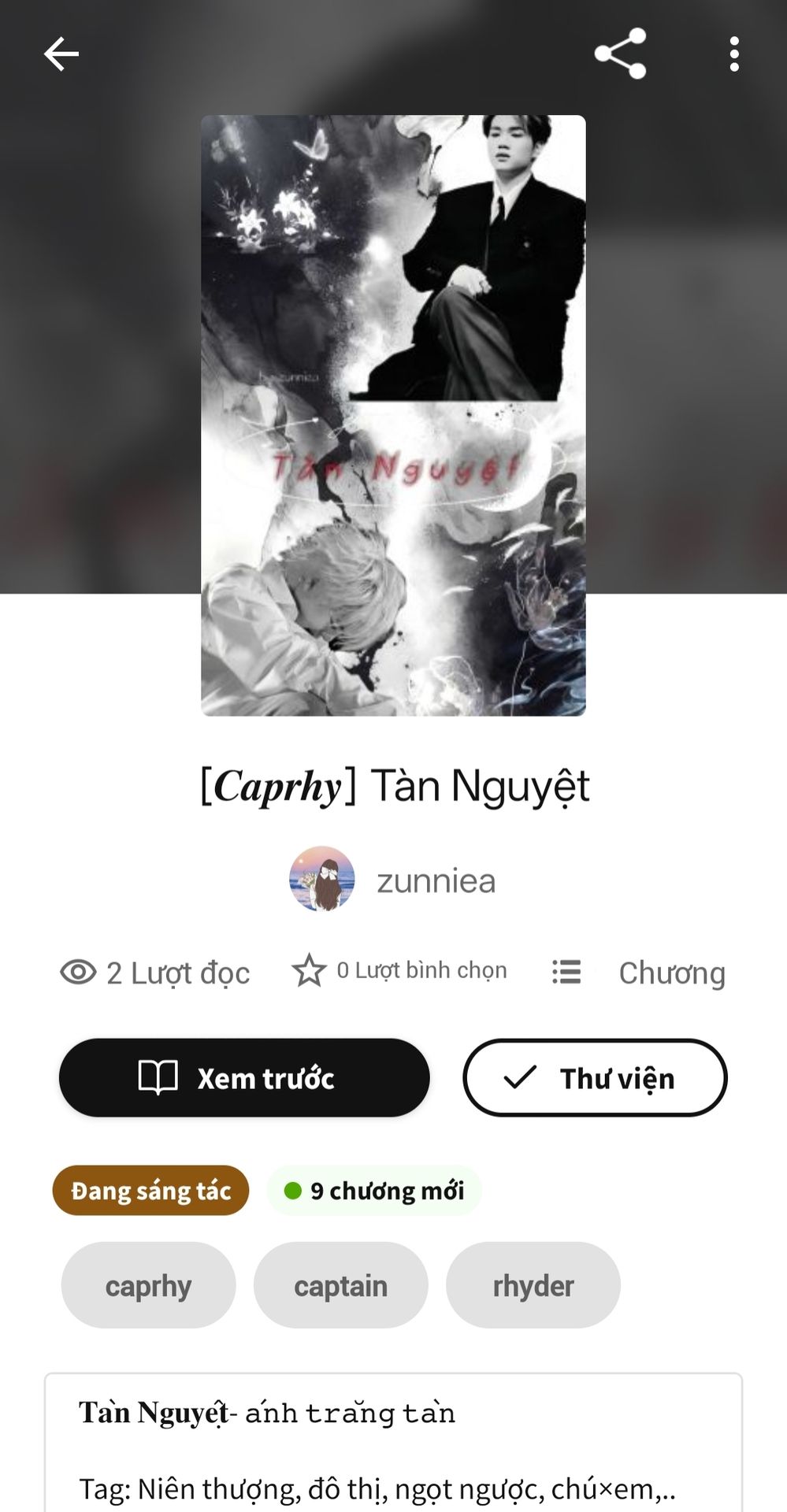
Task: Select the captain tag chip
Action: tap(340, 1285)
